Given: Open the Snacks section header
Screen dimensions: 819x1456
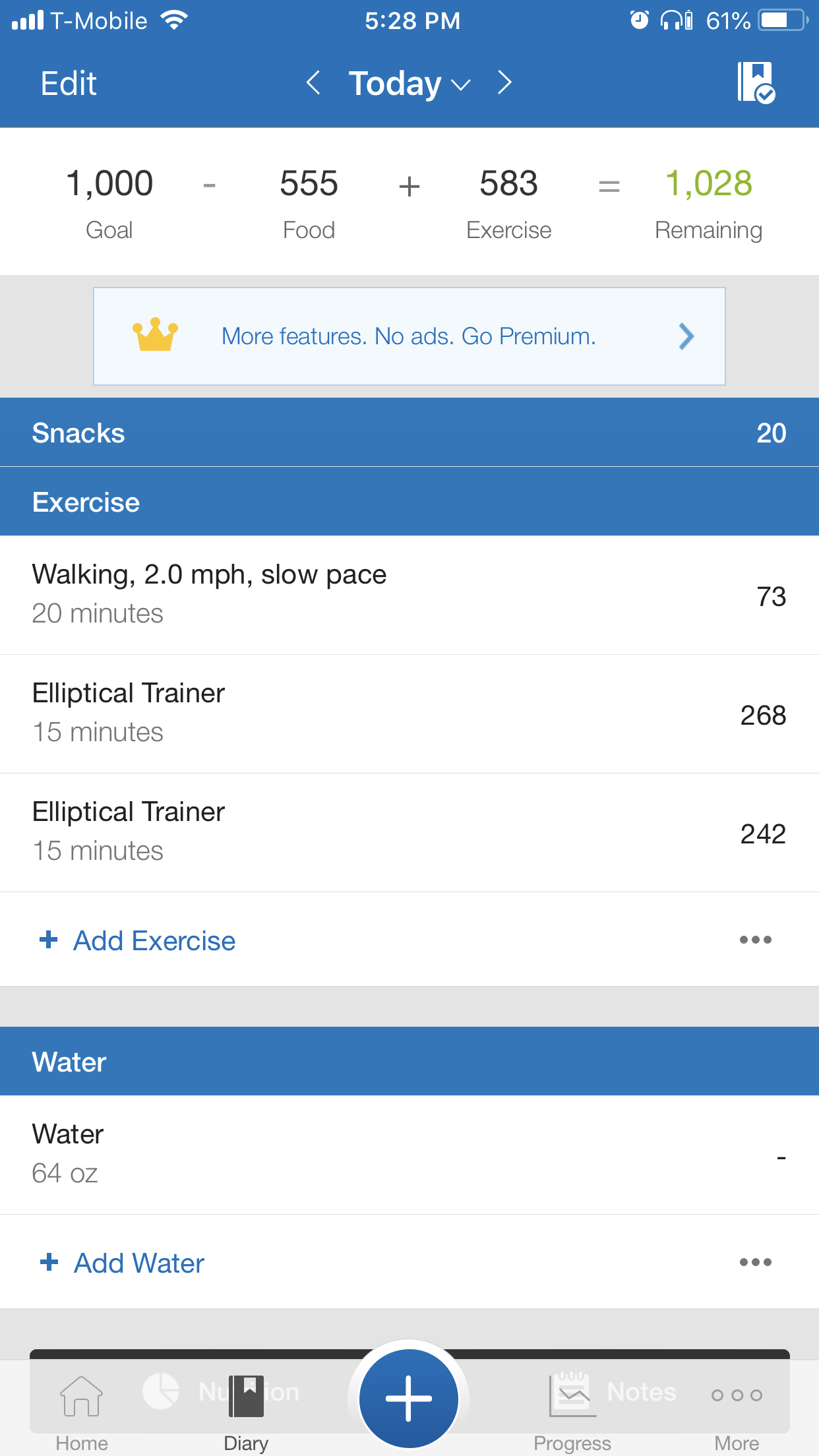Looking at the screenshot, I should [409, 433].
